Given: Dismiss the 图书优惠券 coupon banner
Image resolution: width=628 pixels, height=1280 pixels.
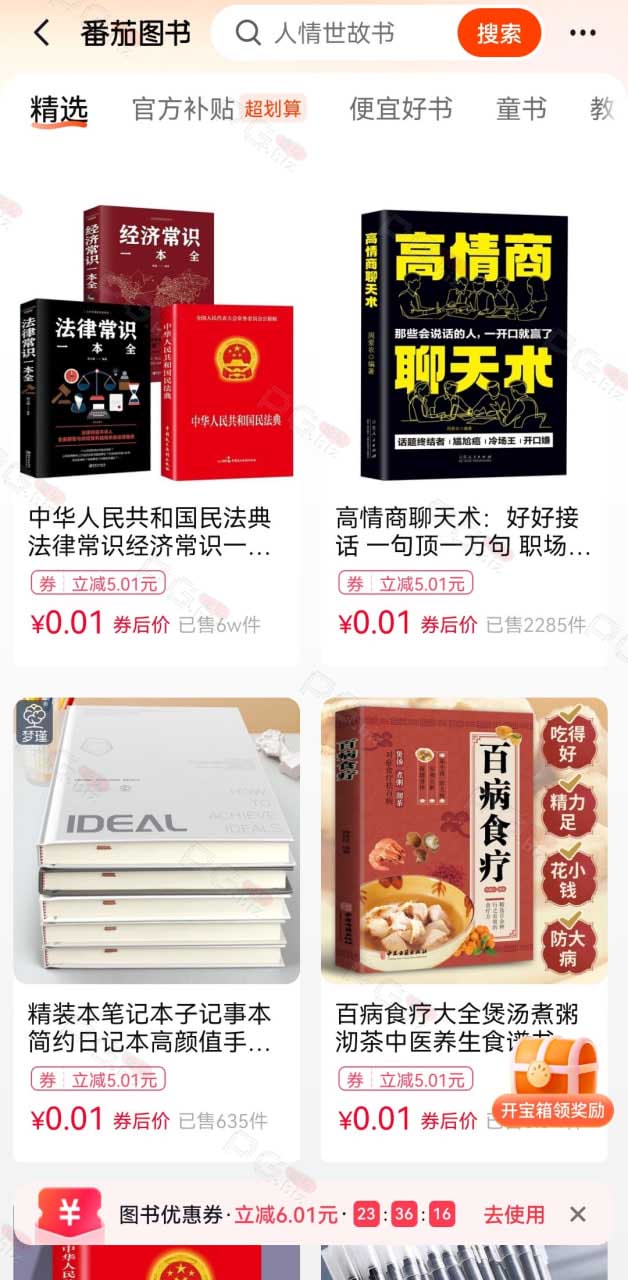Looking at the screenshot, I should tap(578, 1214).
